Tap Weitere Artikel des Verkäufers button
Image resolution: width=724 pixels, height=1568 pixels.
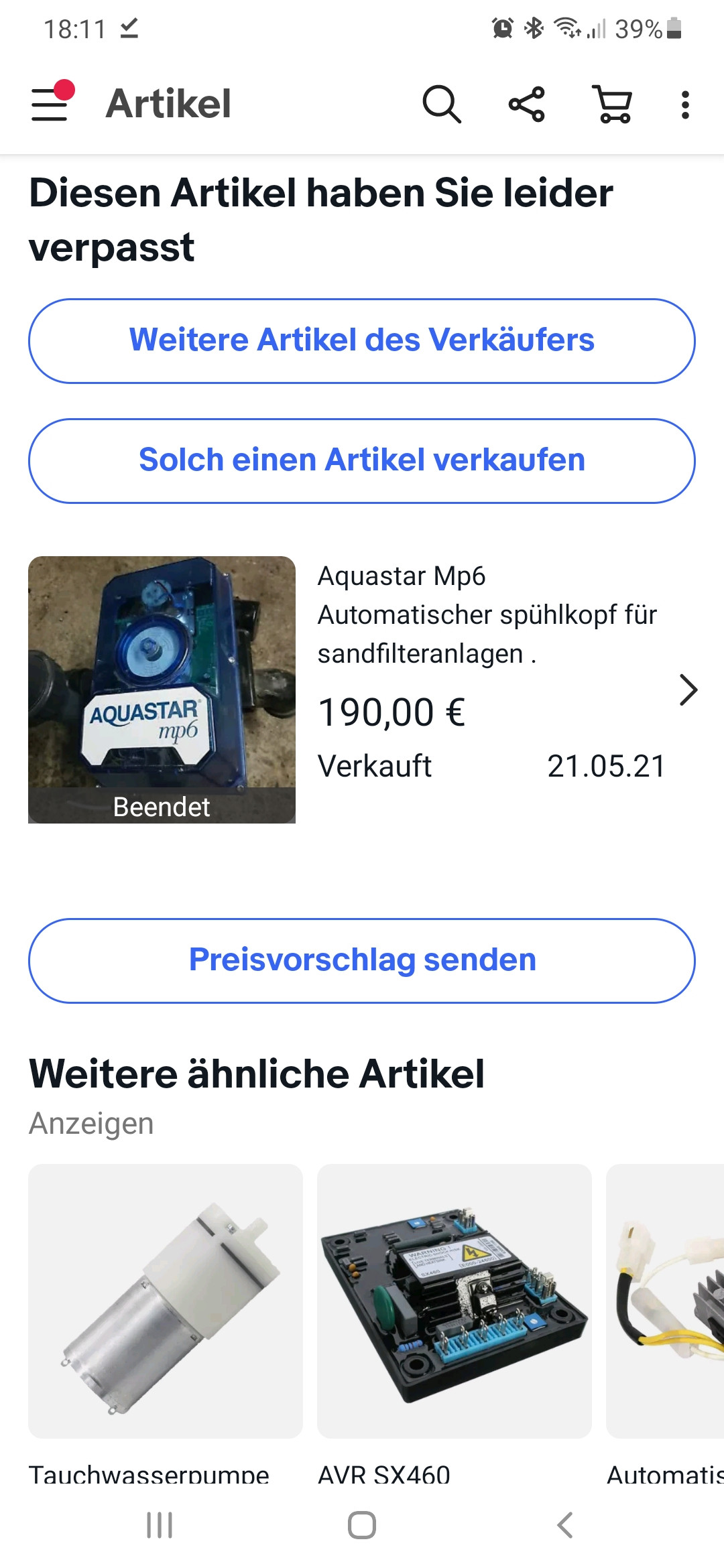[x=362, y=340]
